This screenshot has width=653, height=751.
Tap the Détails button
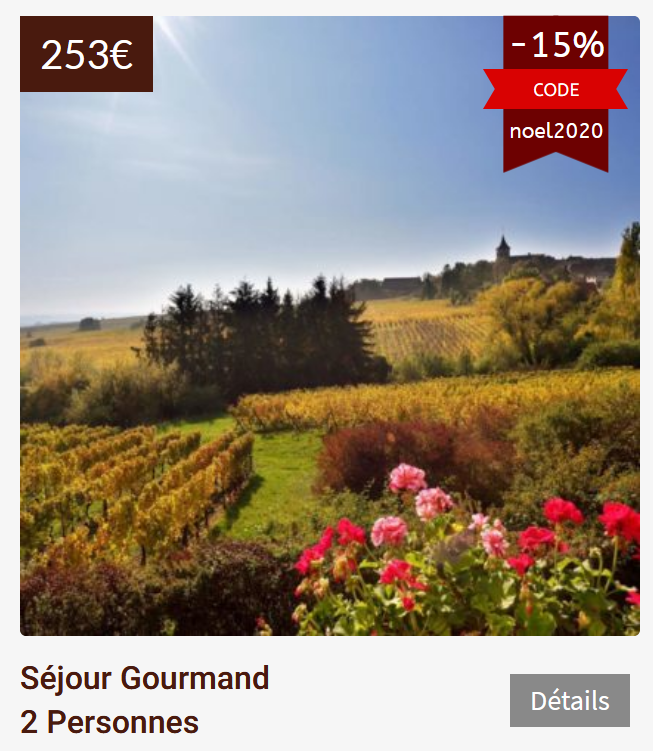coord(569,700)
